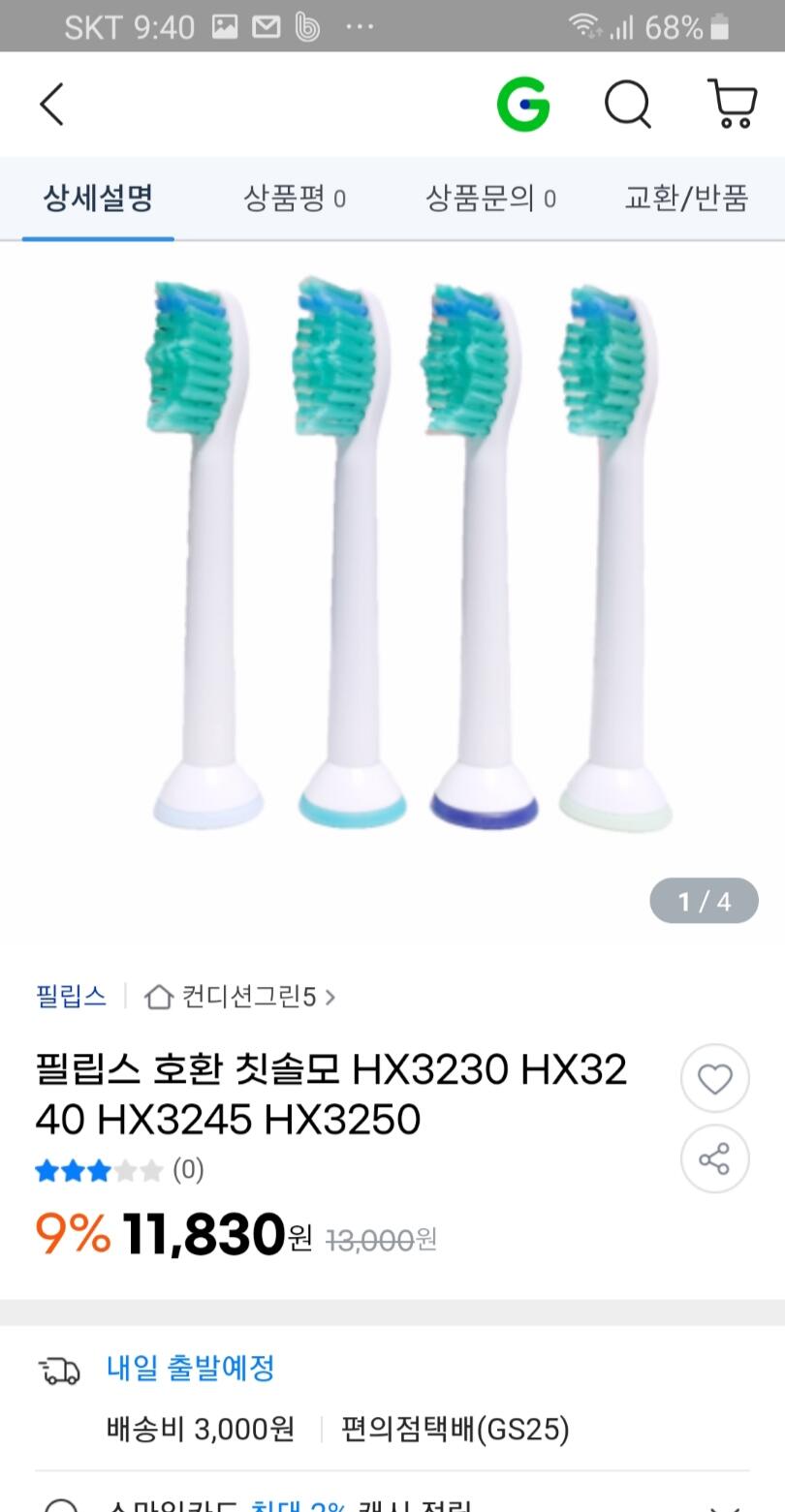Switch to the 교환/반품 tab
Viewport: 785px width, 1512px height.
click(686, 199)
